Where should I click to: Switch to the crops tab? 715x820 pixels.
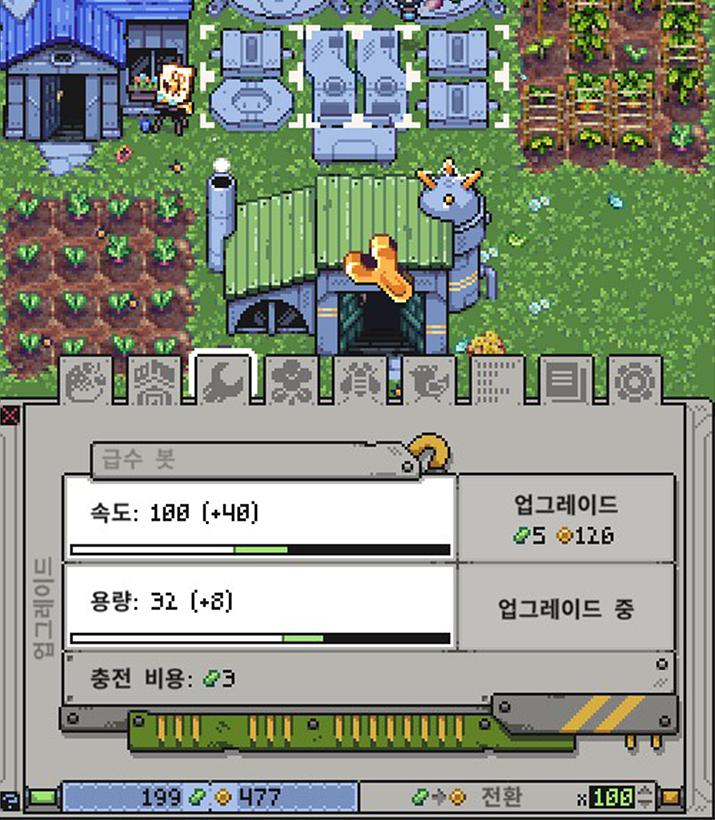pos(87,381)
